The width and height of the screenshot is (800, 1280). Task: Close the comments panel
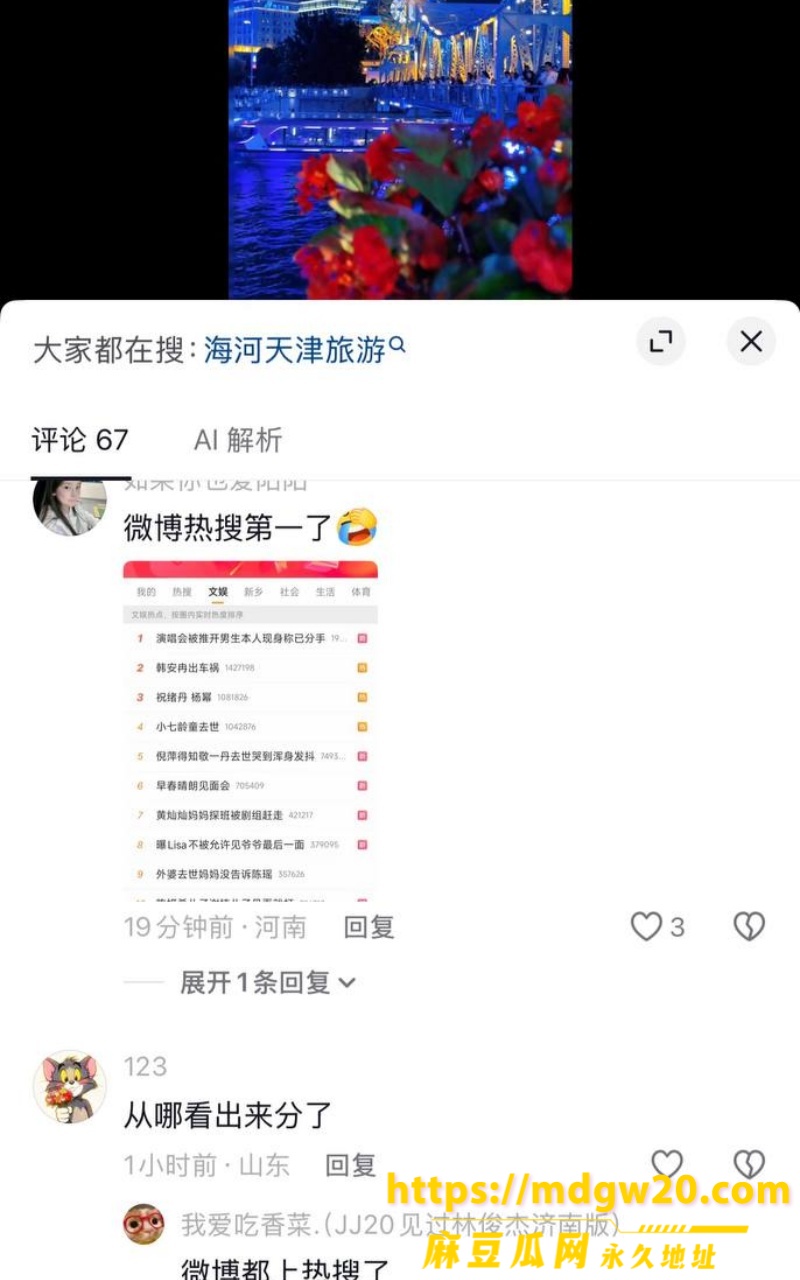[x=751, y=342]
